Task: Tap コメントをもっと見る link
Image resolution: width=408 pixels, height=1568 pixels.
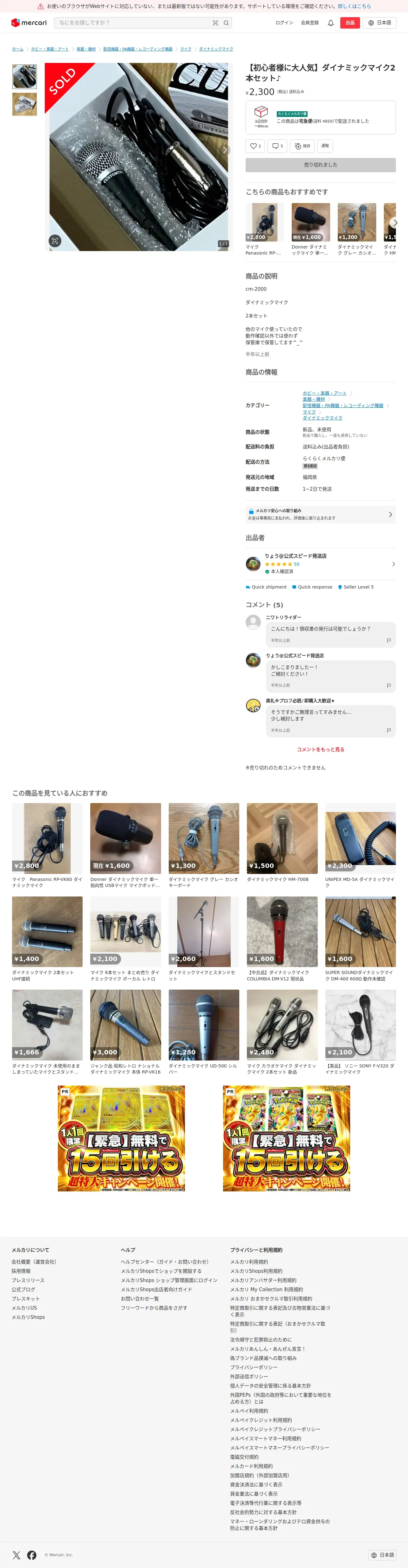Action: tap(320, 749)
